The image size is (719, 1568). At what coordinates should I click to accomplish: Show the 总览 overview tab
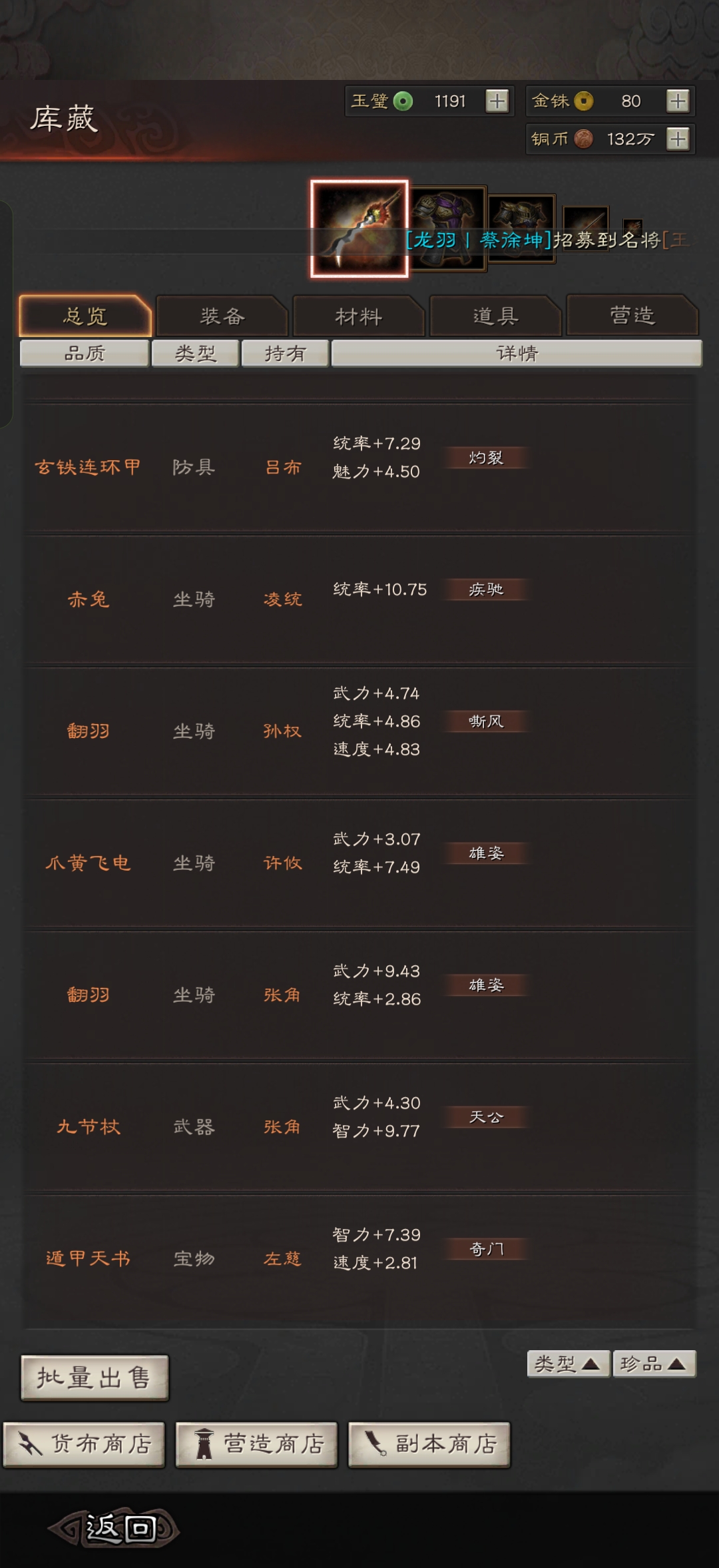tap(86, 316)
